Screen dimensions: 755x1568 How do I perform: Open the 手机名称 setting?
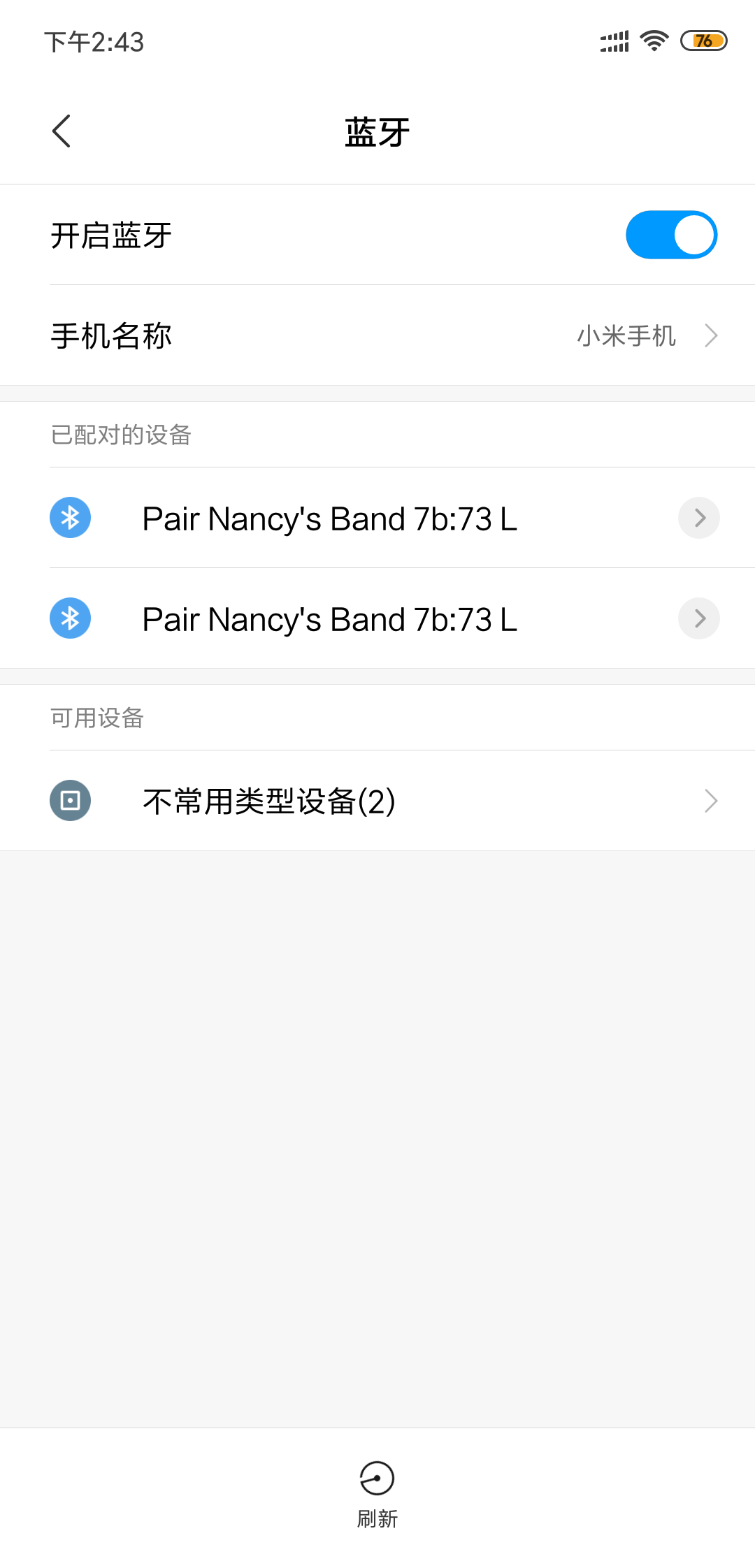tap(377, 335)
